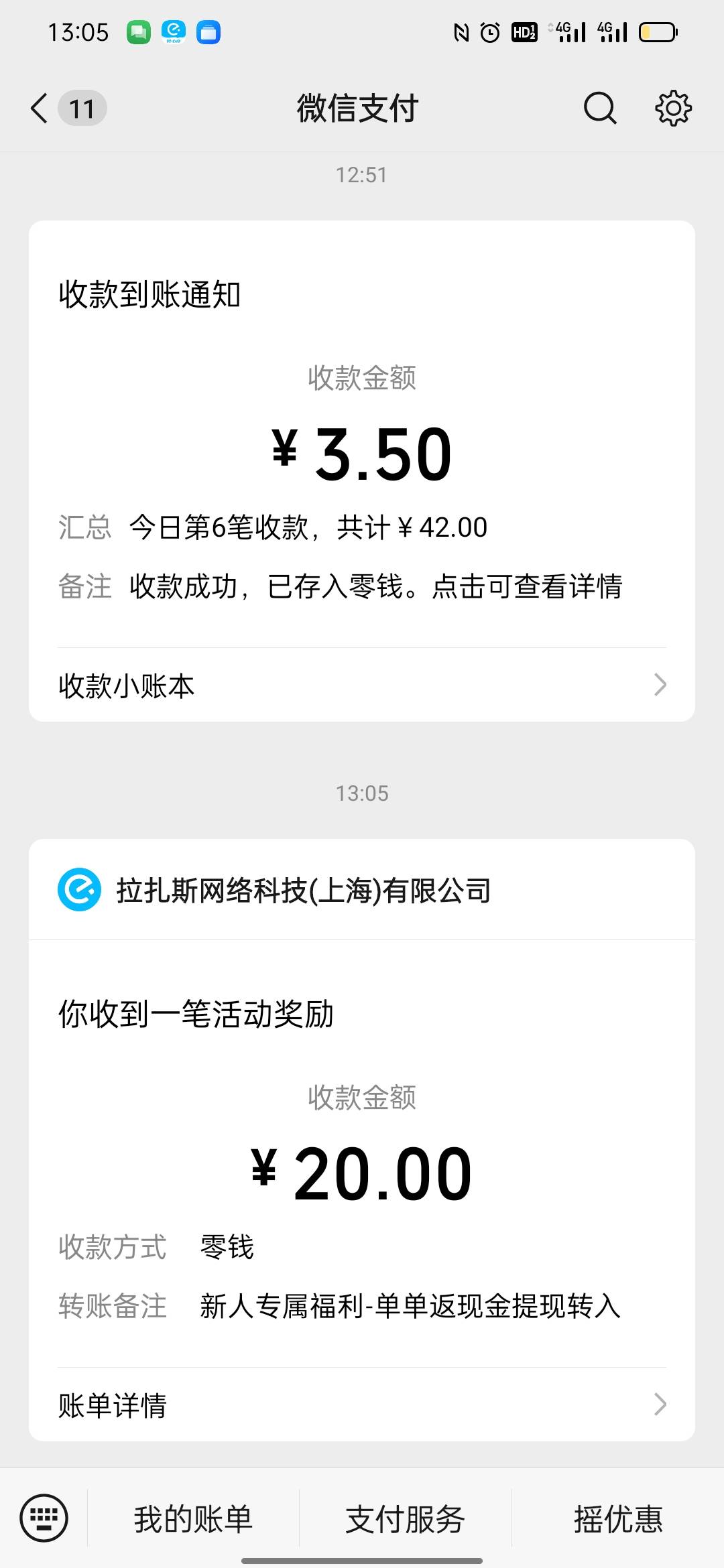The image size is (724, 1568).
Task: Open 我的账单 menu
Action: pos(193,1518)
